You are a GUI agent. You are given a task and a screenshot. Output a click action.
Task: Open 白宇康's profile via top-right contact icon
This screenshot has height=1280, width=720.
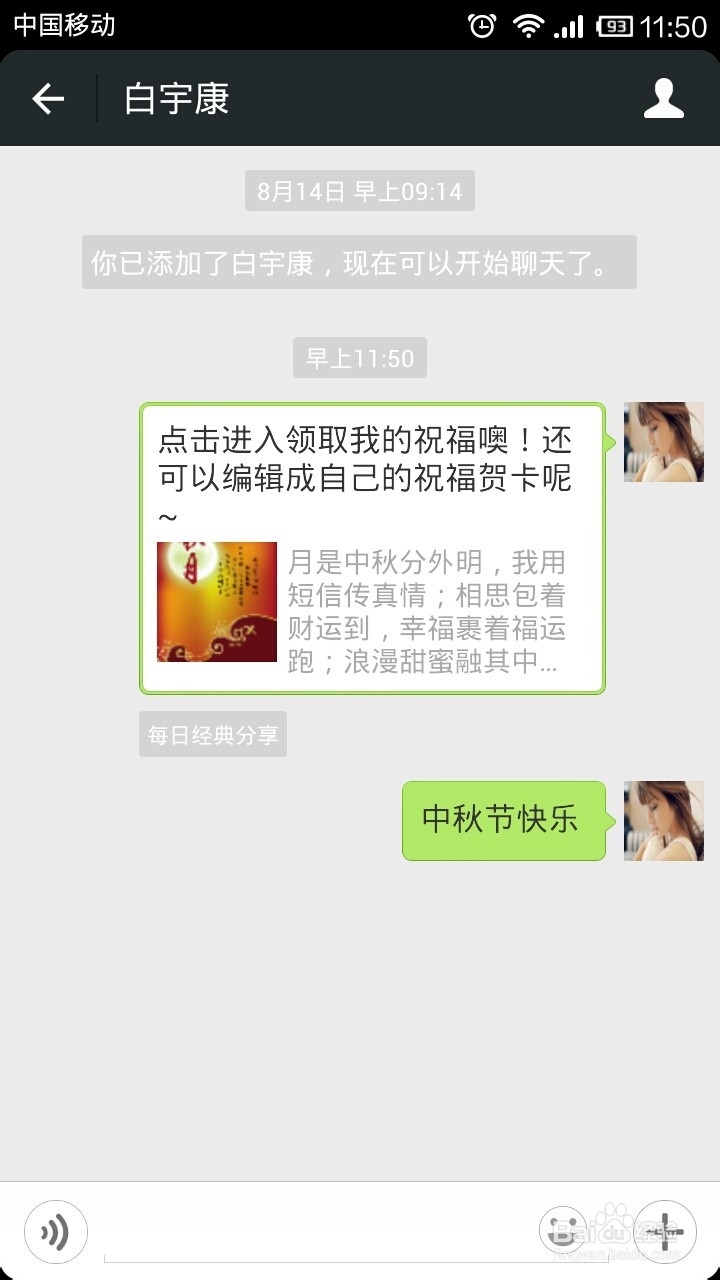(663, 99)
